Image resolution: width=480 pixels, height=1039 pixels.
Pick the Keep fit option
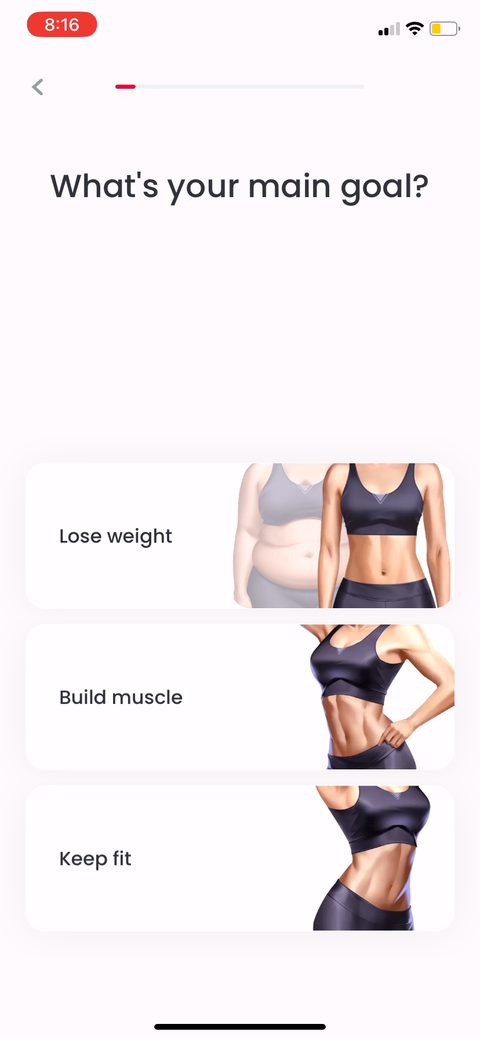(240, 858)
